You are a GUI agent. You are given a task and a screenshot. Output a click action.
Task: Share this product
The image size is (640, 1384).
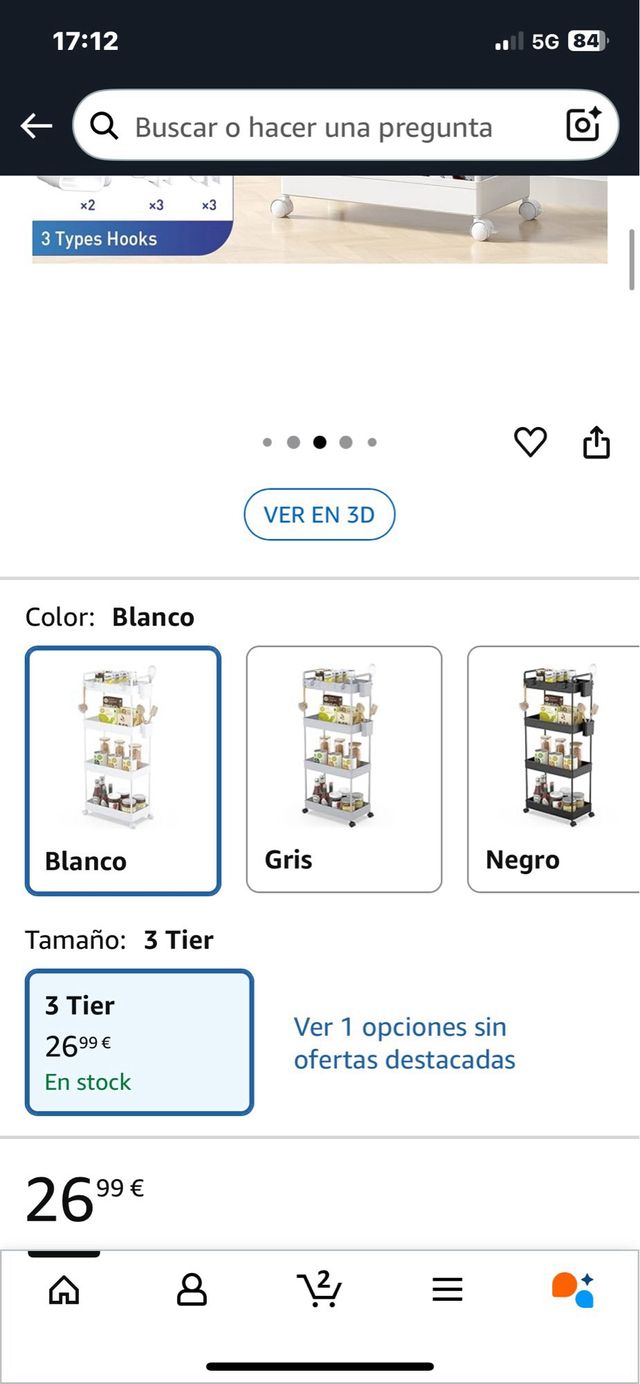click(596, 442)
